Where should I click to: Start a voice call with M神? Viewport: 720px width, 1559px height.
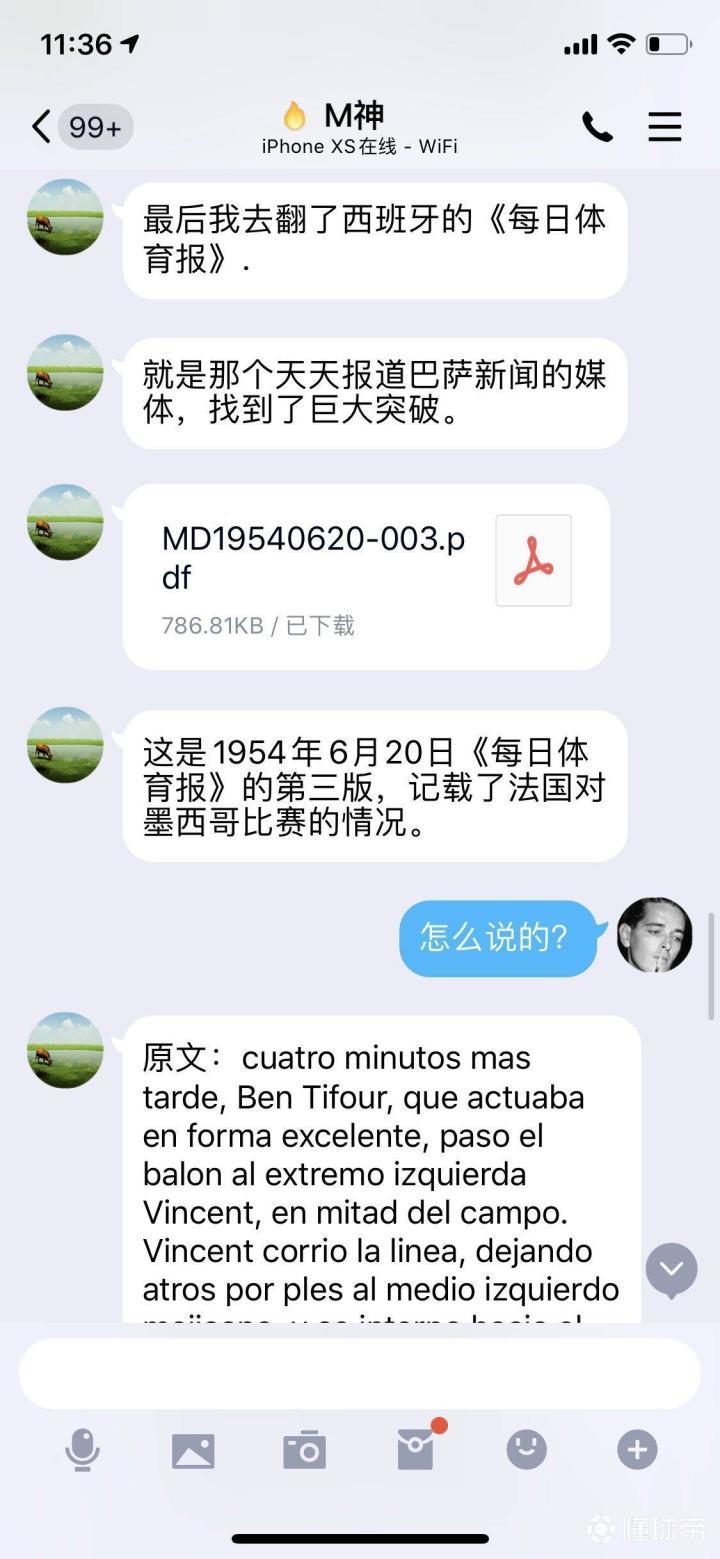597,127
